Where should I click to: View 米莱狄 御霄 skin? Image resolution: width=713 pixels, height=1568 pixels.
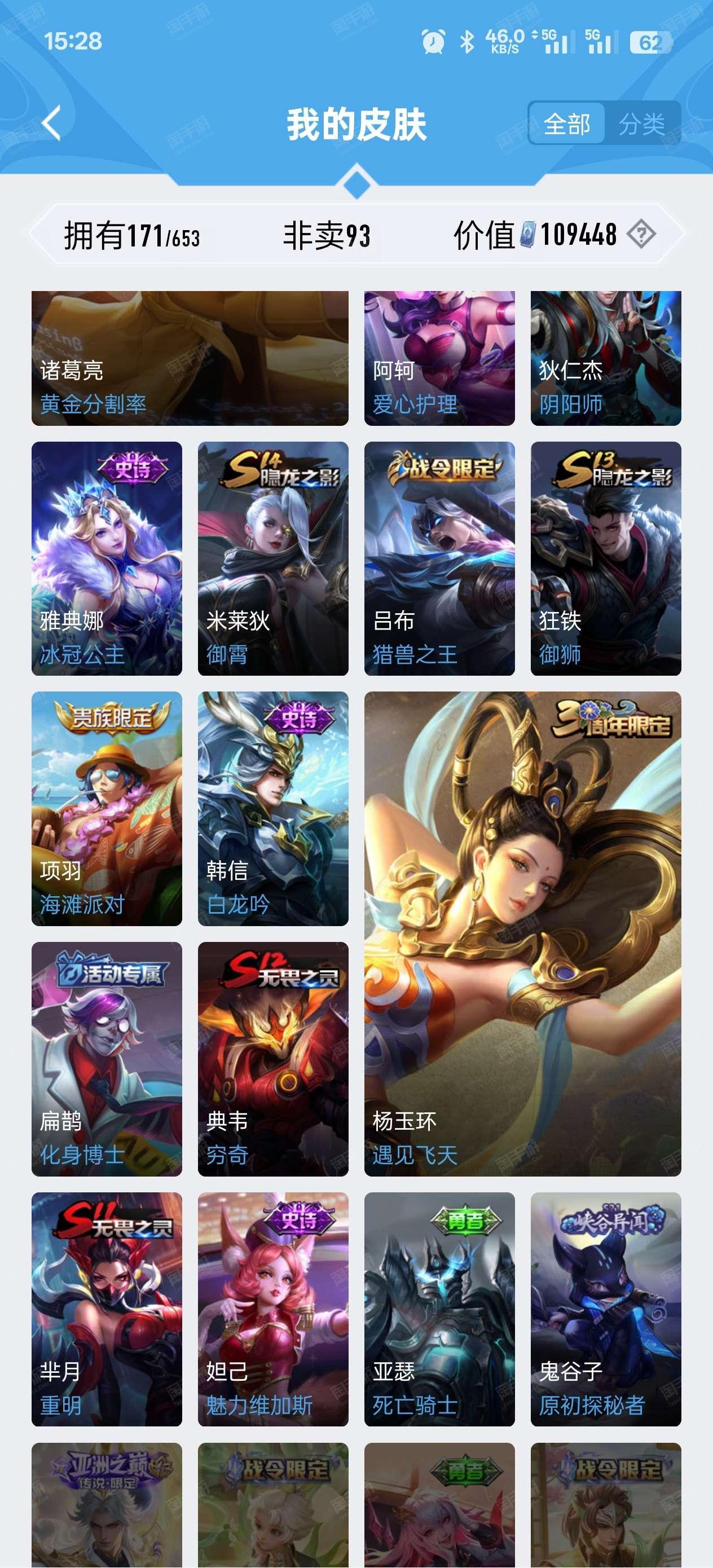click(273, 558)
